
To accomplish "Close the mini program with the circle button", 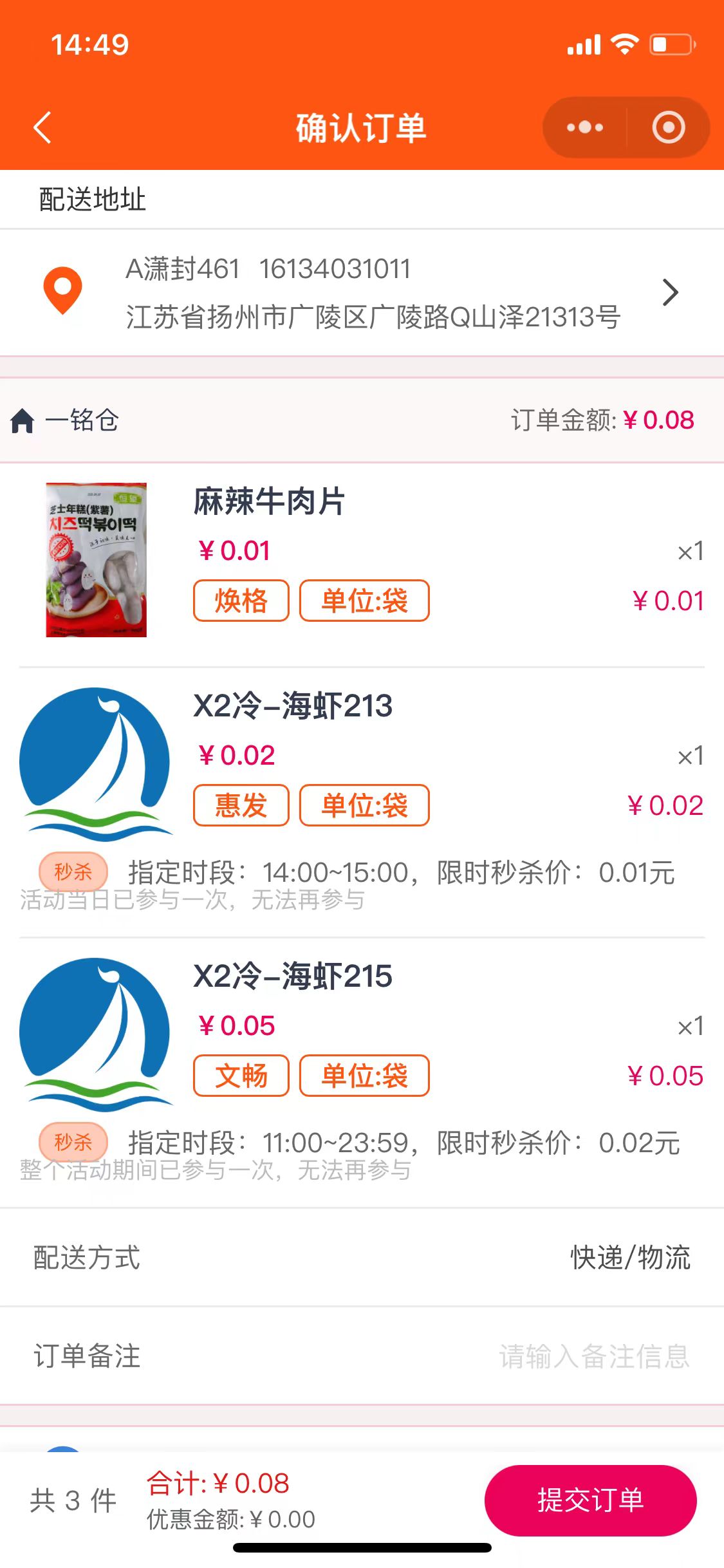I will point(669,127).
